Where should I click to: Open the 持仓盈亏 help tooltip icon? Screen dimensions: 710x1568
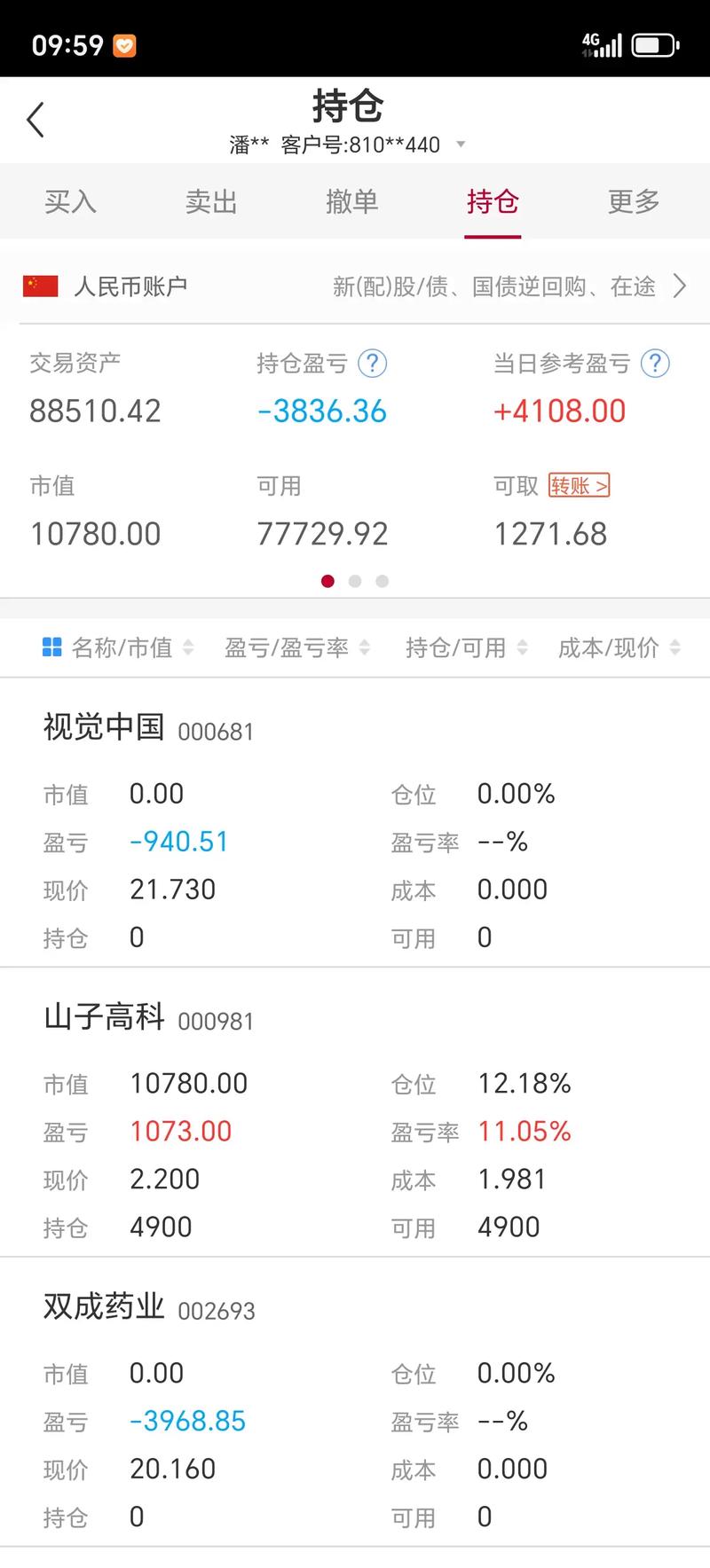click(x=372, y=364)
